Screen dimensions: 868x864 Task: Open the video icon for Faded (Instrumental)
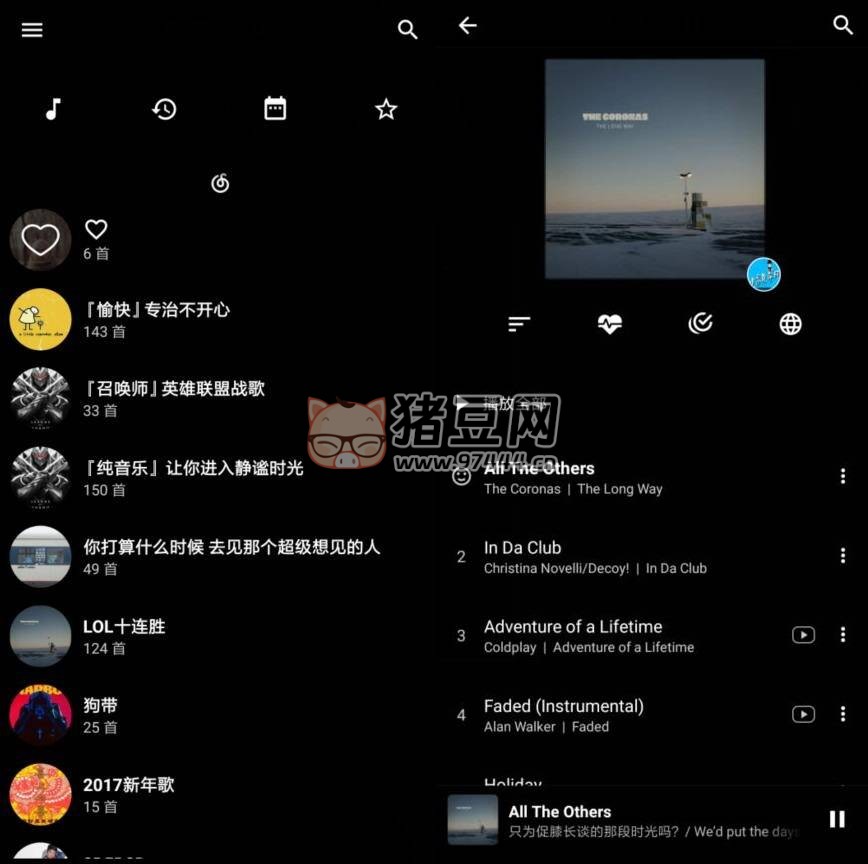pyautogui.click(x=803, y=714)
